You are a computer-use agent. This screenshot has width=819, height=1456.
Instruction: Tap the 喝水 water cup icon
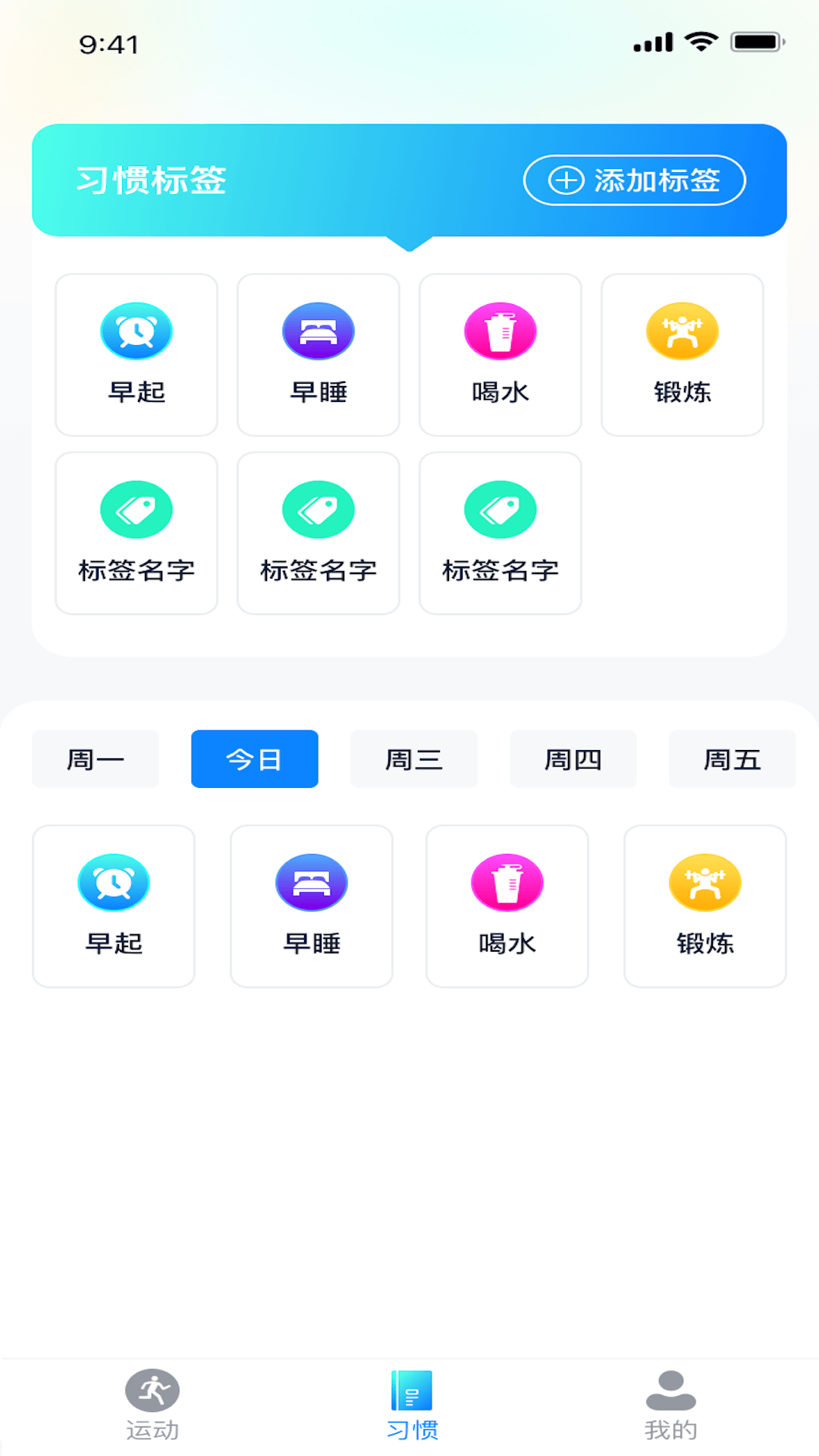click(x=500, y=331)
